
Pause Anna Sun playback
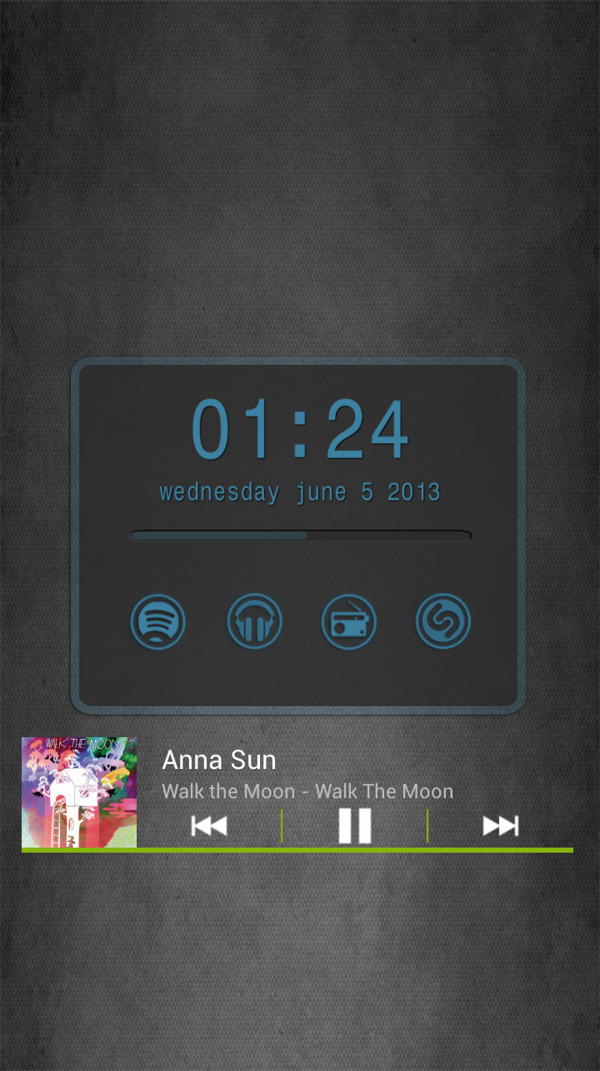(354, 826)
